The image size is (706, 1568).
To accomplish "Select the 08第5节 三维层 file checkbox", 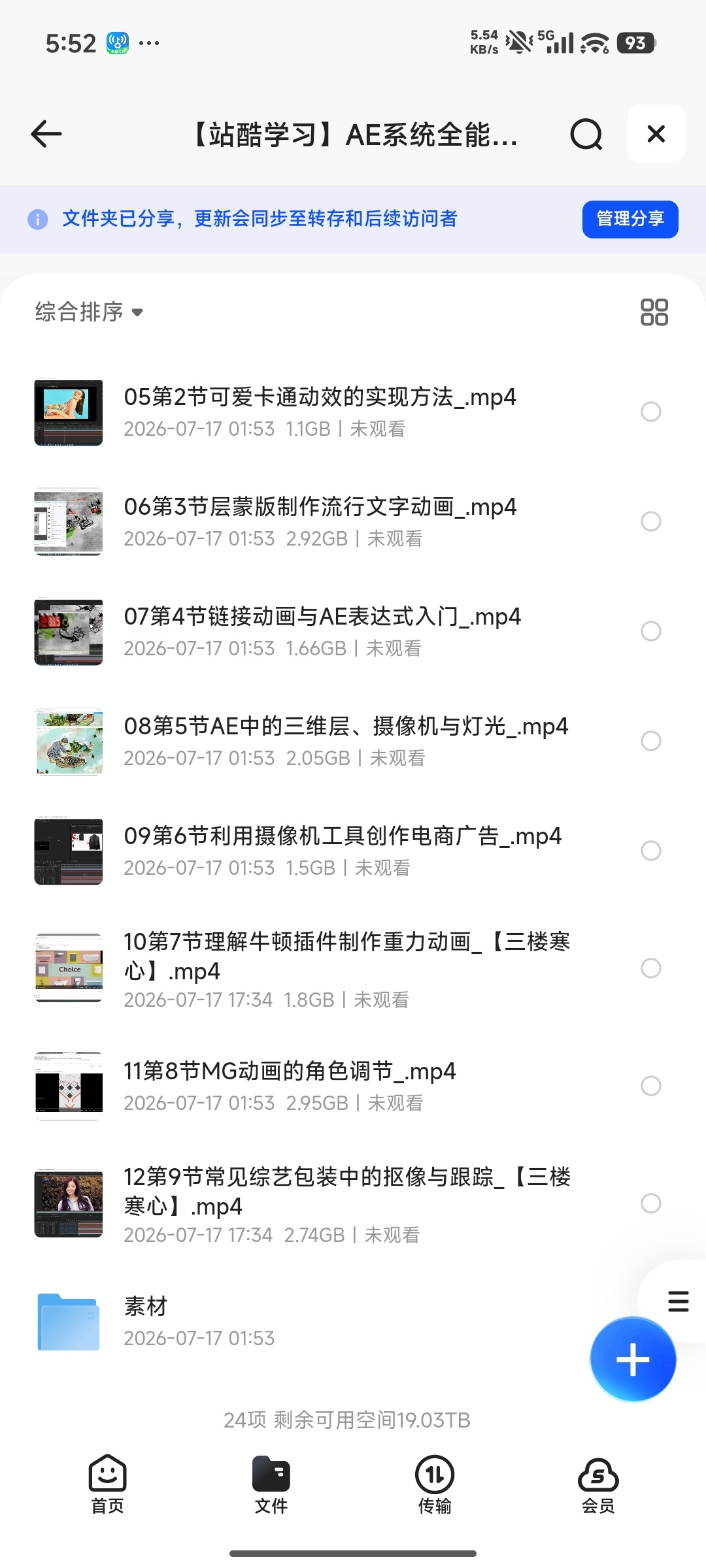I will pos(650,741).
